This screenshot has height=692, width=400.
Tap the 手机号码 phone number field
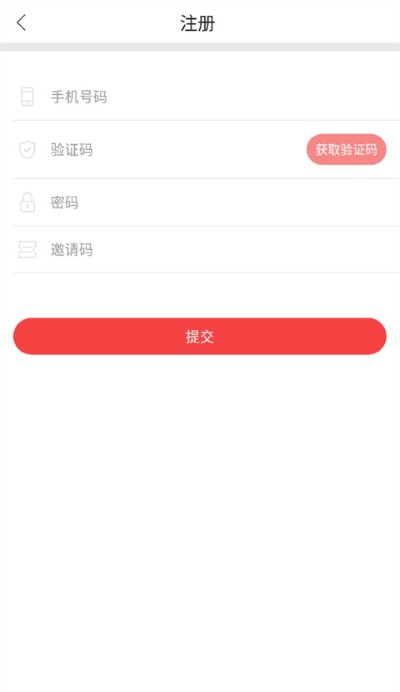(x=206, y=97)
